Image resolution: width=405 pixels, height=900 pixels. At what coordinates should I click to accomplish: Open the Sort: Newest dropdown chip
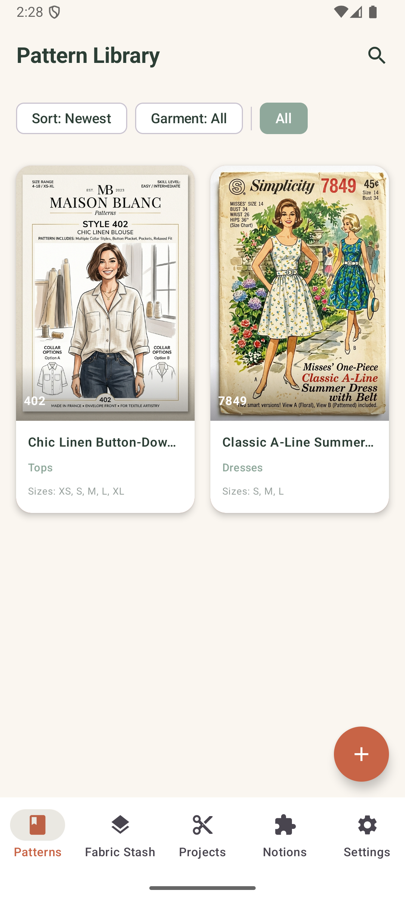[x=71, y=118]
